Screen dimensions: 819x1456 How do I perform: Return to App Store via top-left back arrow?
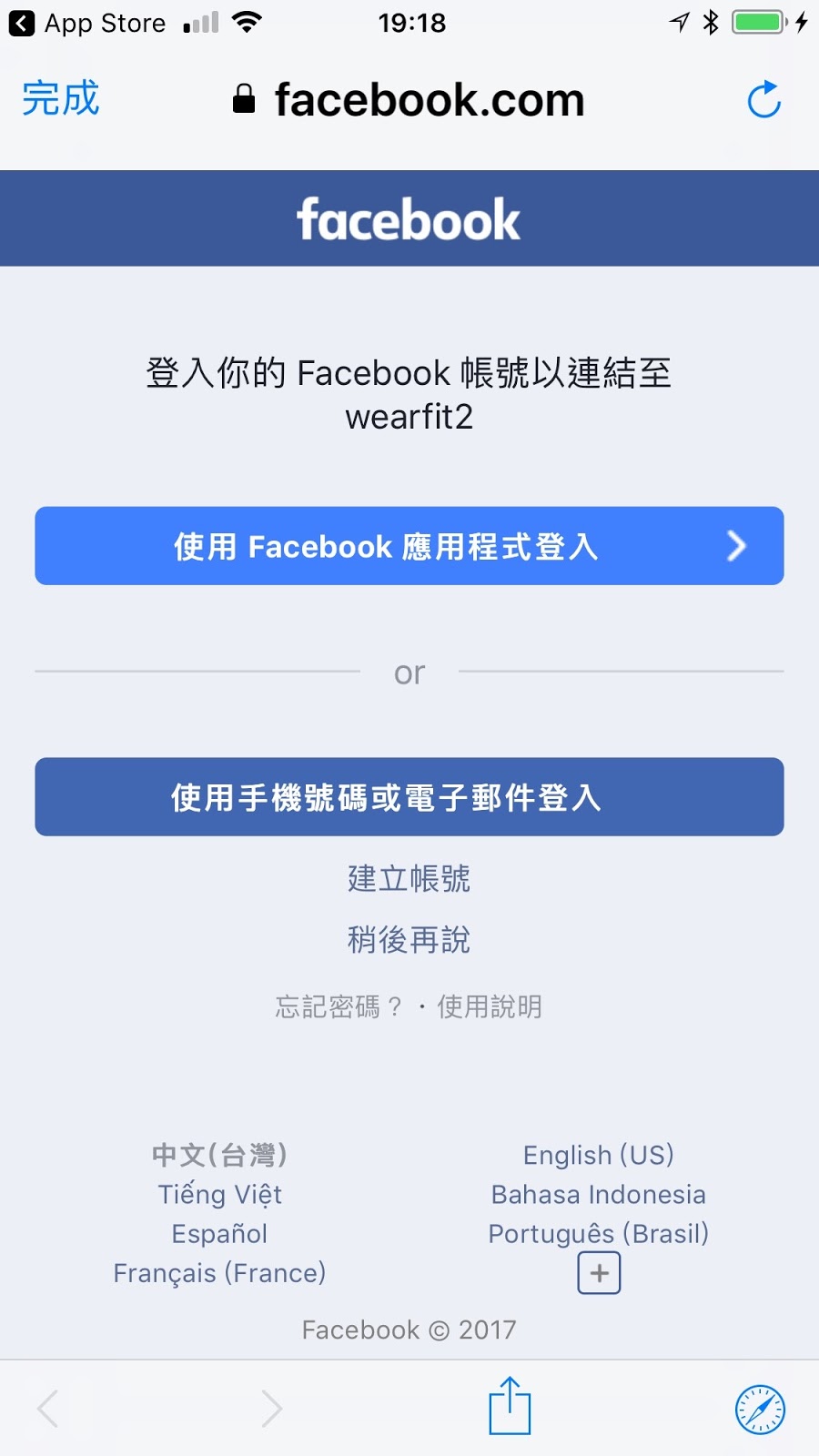click(22, 23)
